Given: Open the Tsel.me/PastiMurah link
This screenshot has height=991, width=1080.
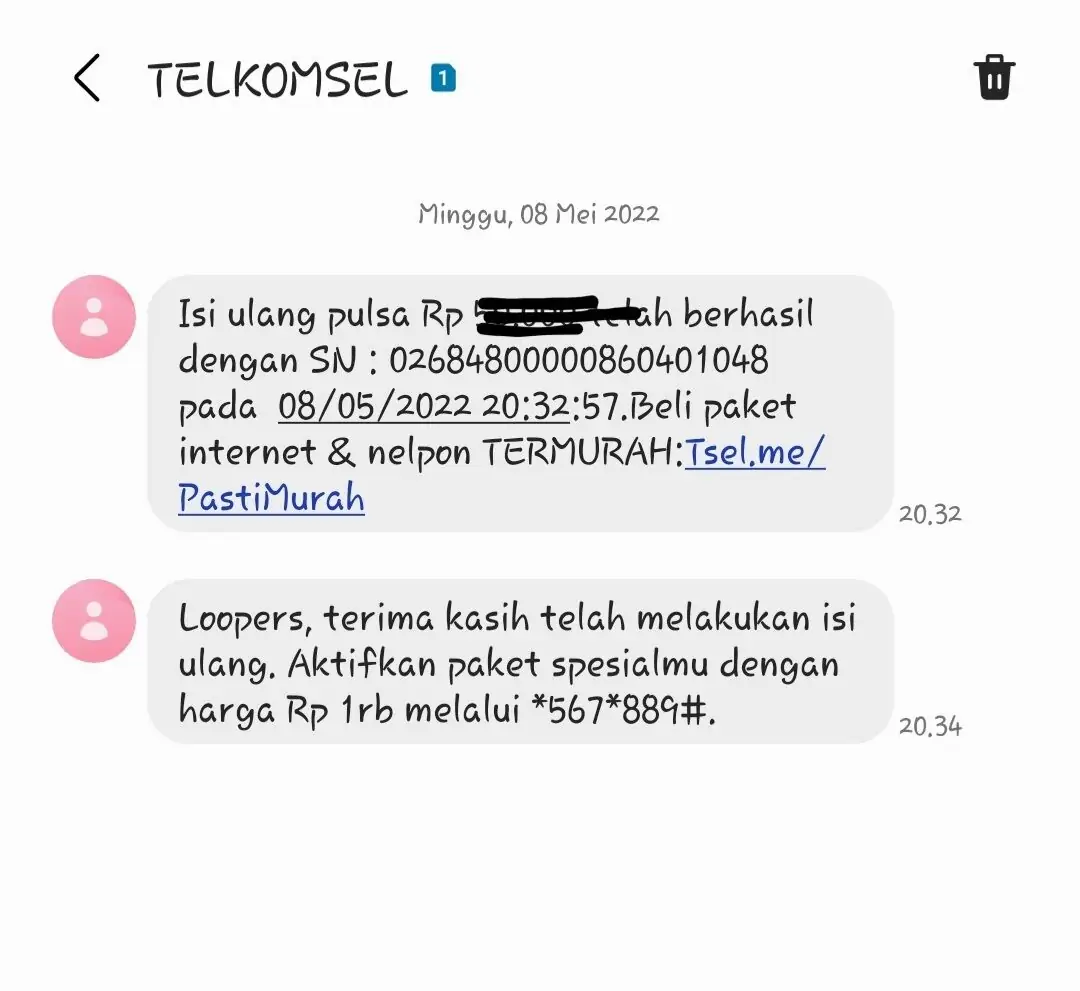Looking at the screenshot, I should pos(754,452).
